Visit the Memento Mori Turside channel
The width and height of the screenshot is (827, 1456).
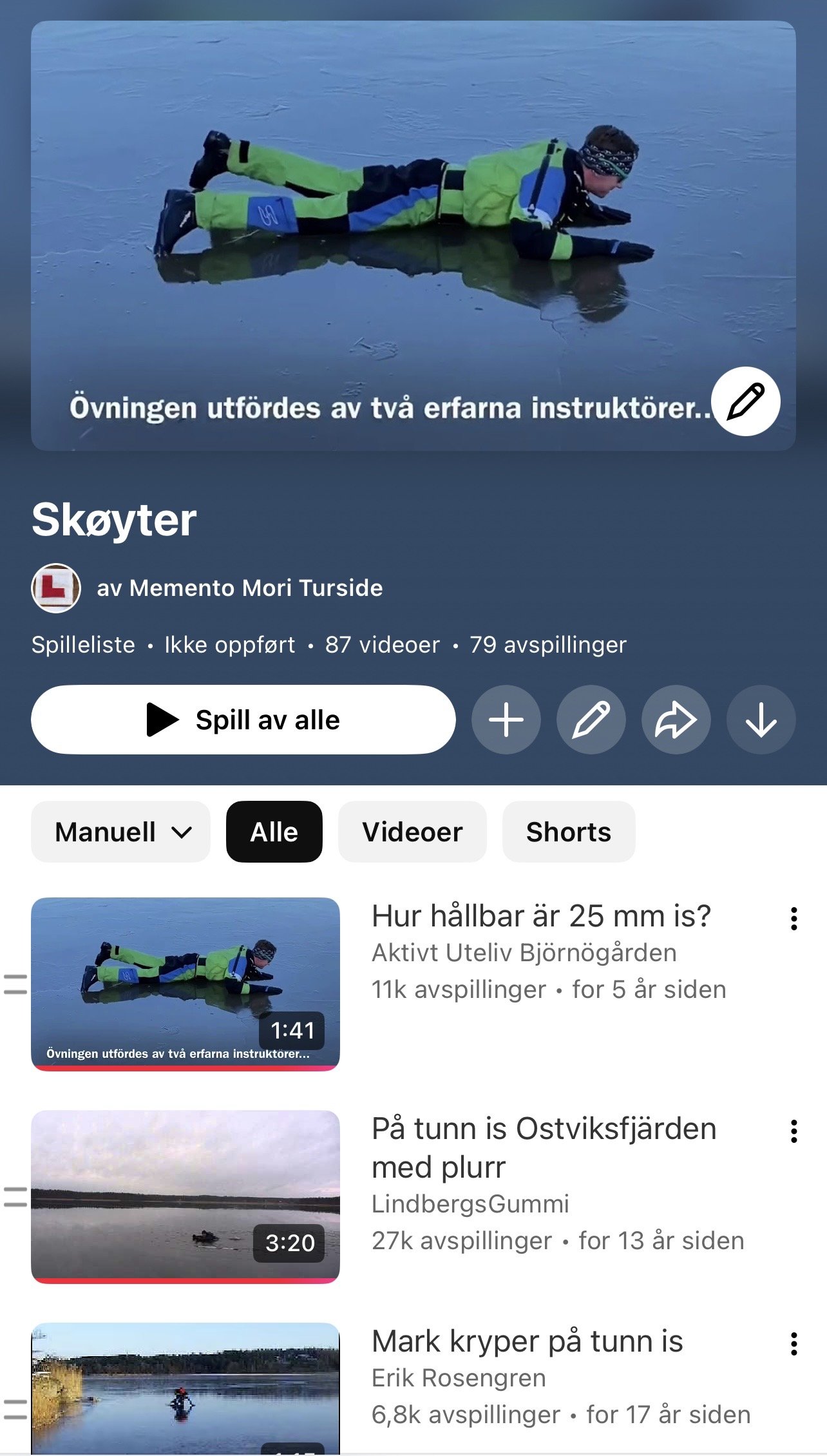(239, 588)
